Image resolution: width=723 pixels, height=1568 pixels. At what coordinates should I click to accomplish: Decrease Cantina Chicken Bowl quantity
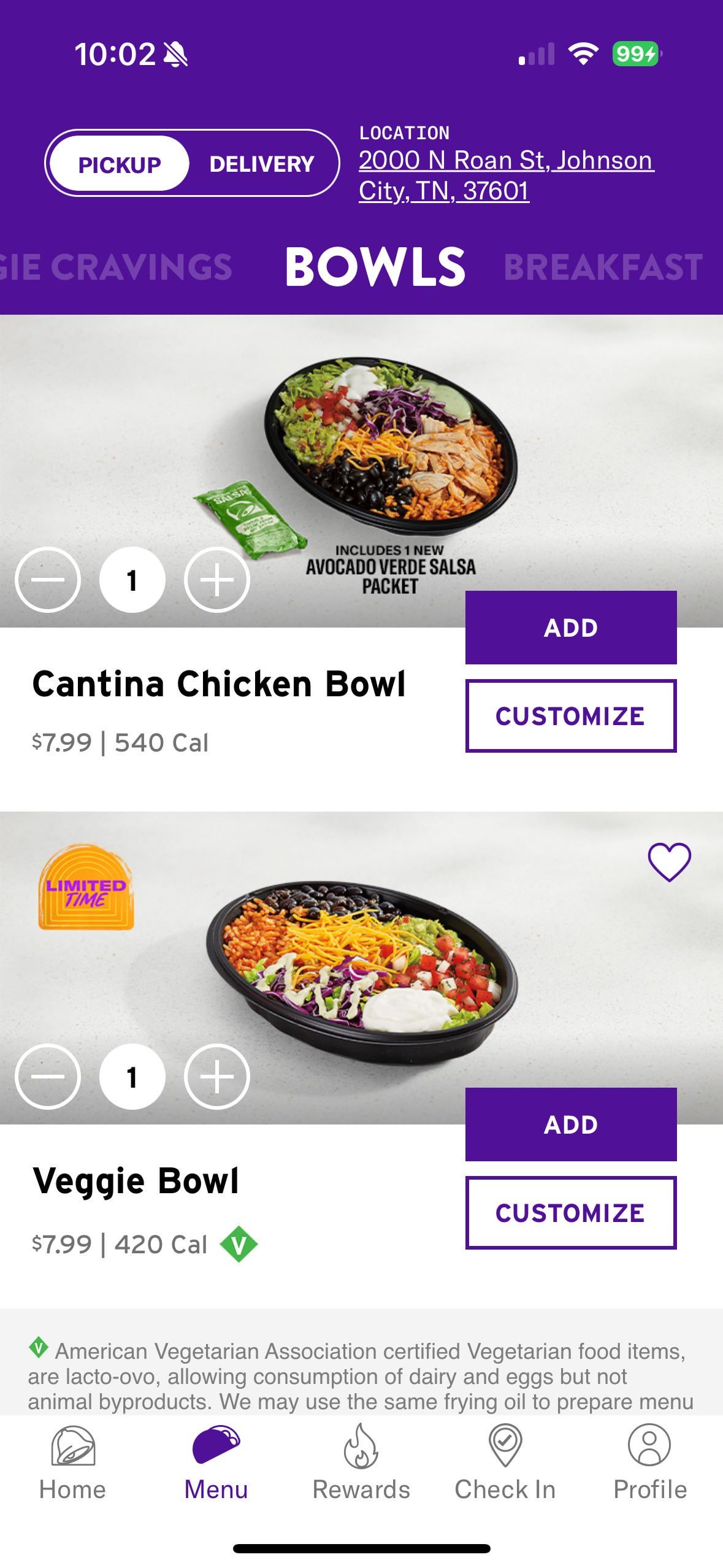tap(48, 579)
